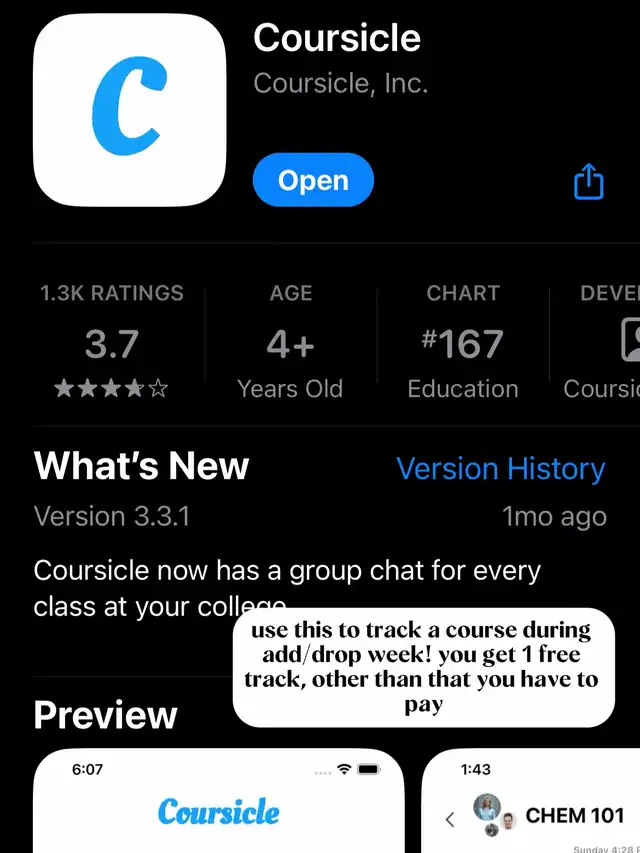Open the Coursicle app
This screenshot has height=853, width=640.
click(x=313, y=180)
